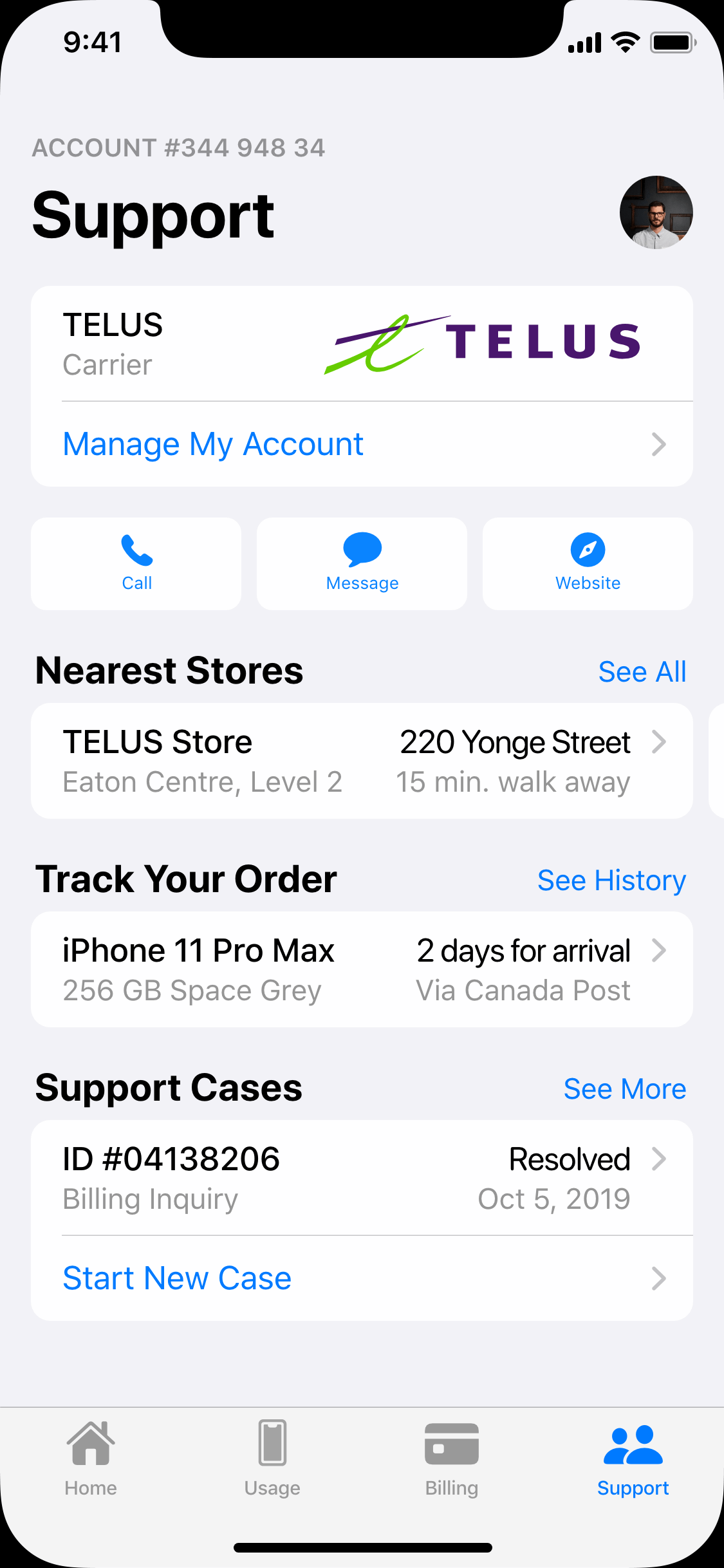Switch to the Billing tab
Viewport: 724px width, 1568px height.
(452, 1459)
